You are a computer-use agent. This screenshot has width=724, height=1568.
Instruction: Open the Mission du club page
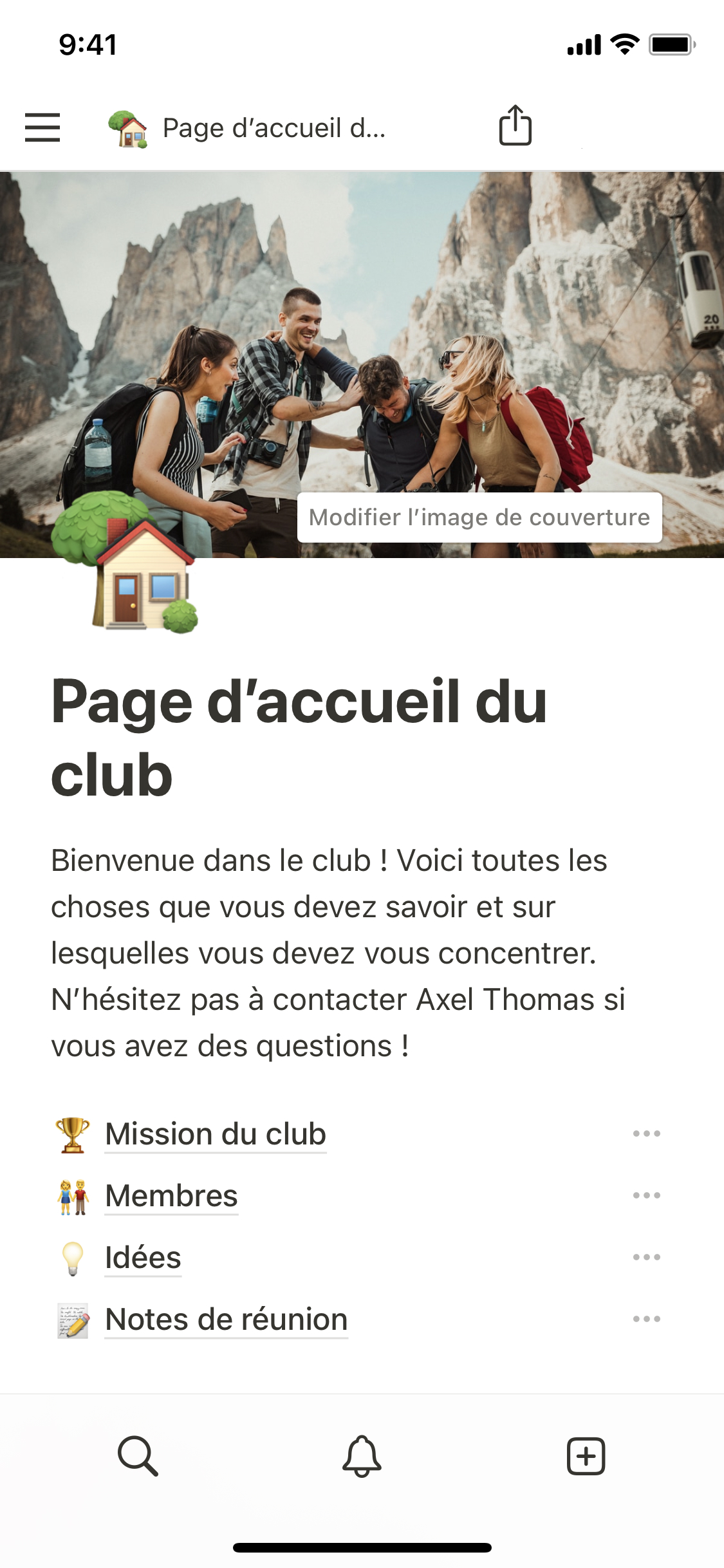(x=216, y=1134)
